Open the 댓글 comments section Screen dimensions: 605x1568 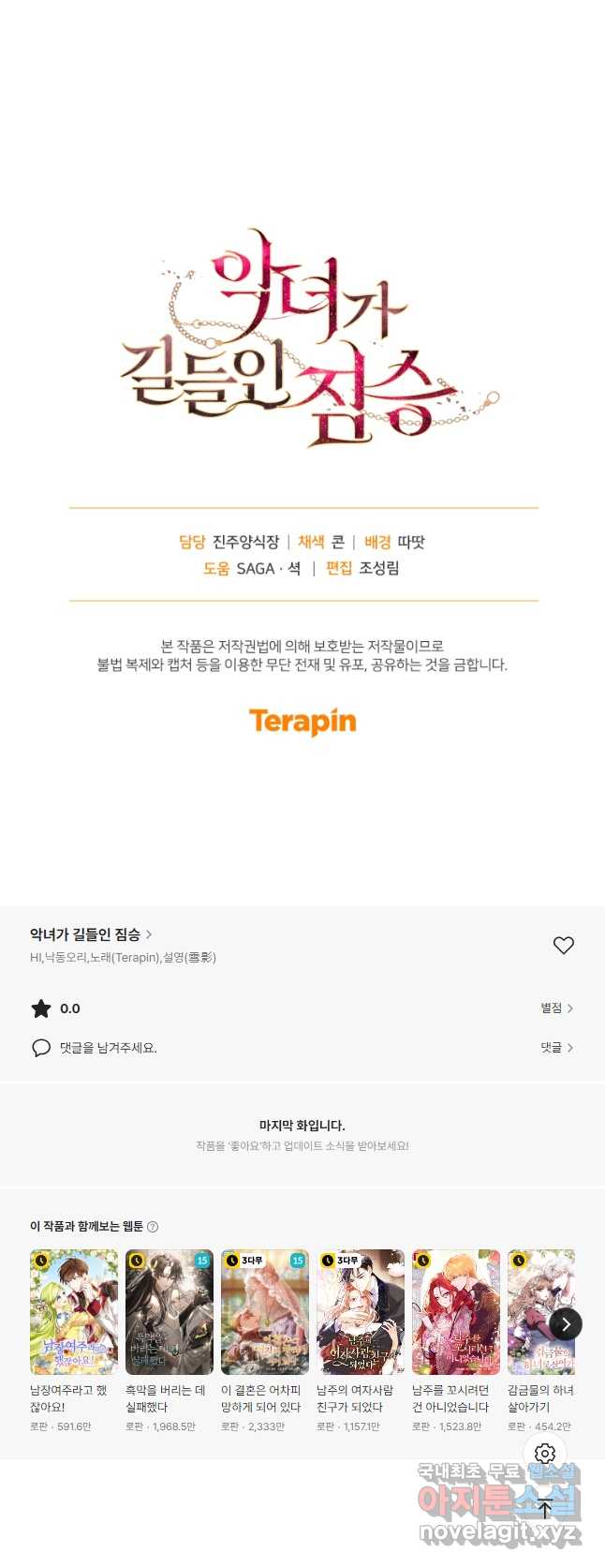[556, 1048]
